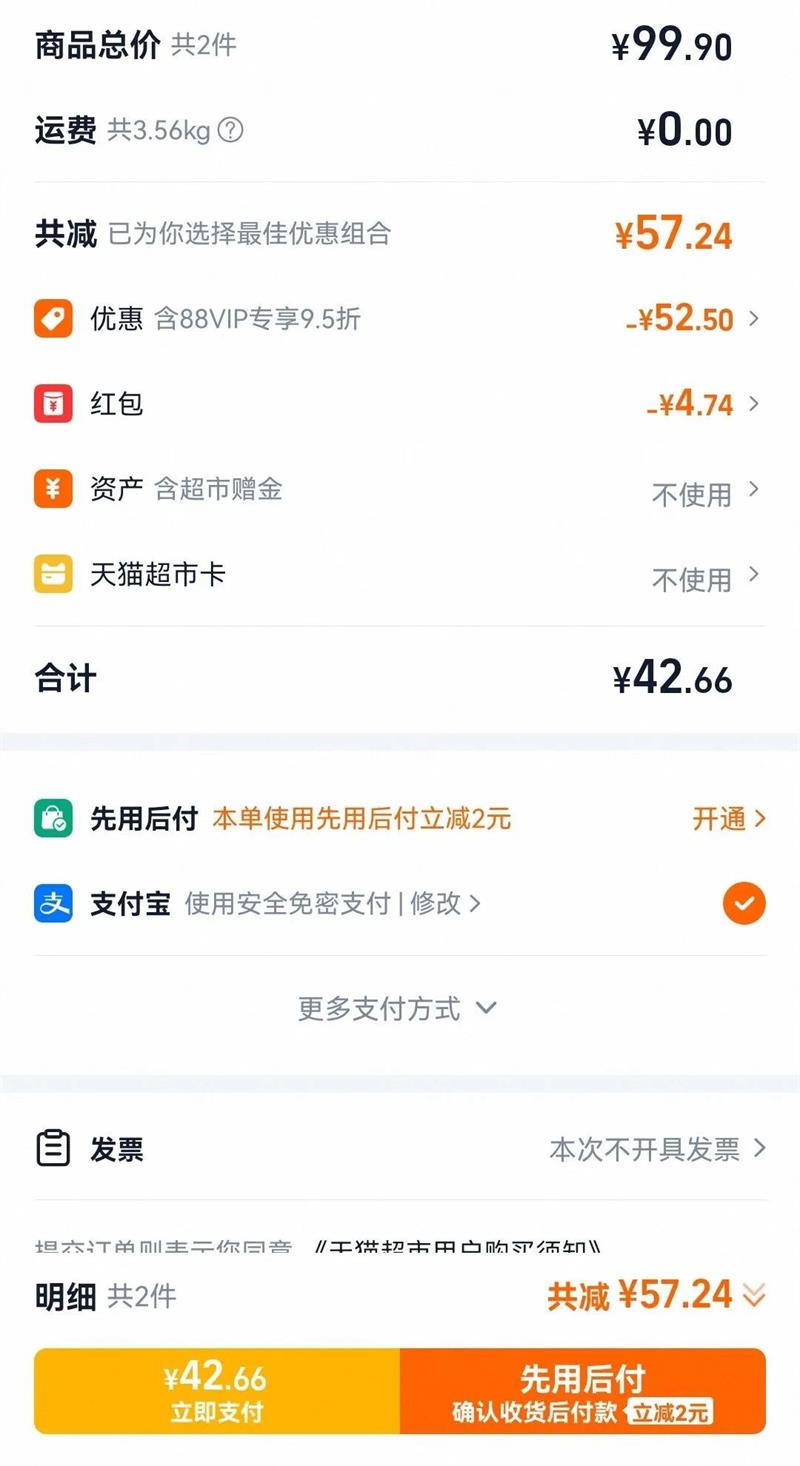Open the 红包 red packet row

pos(400,404)
